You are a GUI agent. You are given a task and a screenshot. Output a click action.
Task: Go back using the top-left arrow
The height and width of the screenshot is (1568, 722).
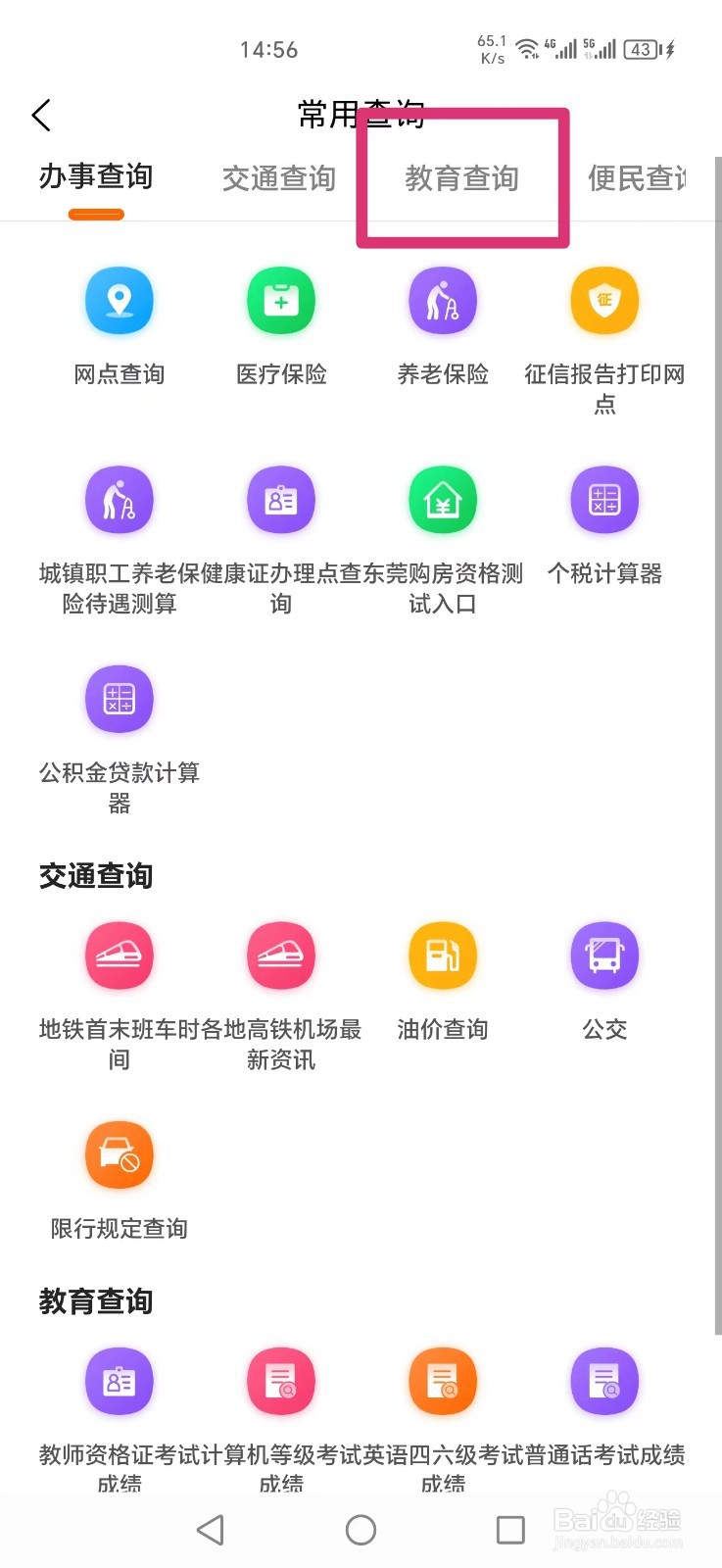pyautogui.click(x=41, y=115)
